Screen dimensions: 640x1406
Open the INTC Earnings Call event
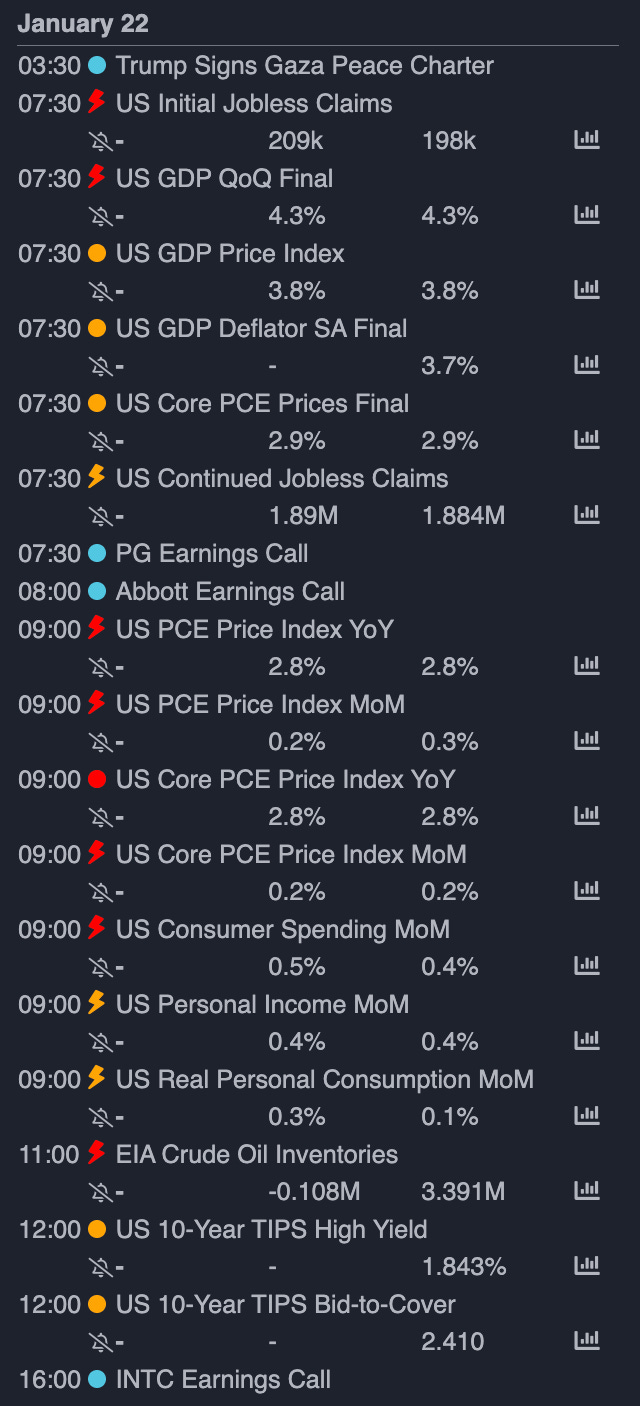tap(223, 1380)
